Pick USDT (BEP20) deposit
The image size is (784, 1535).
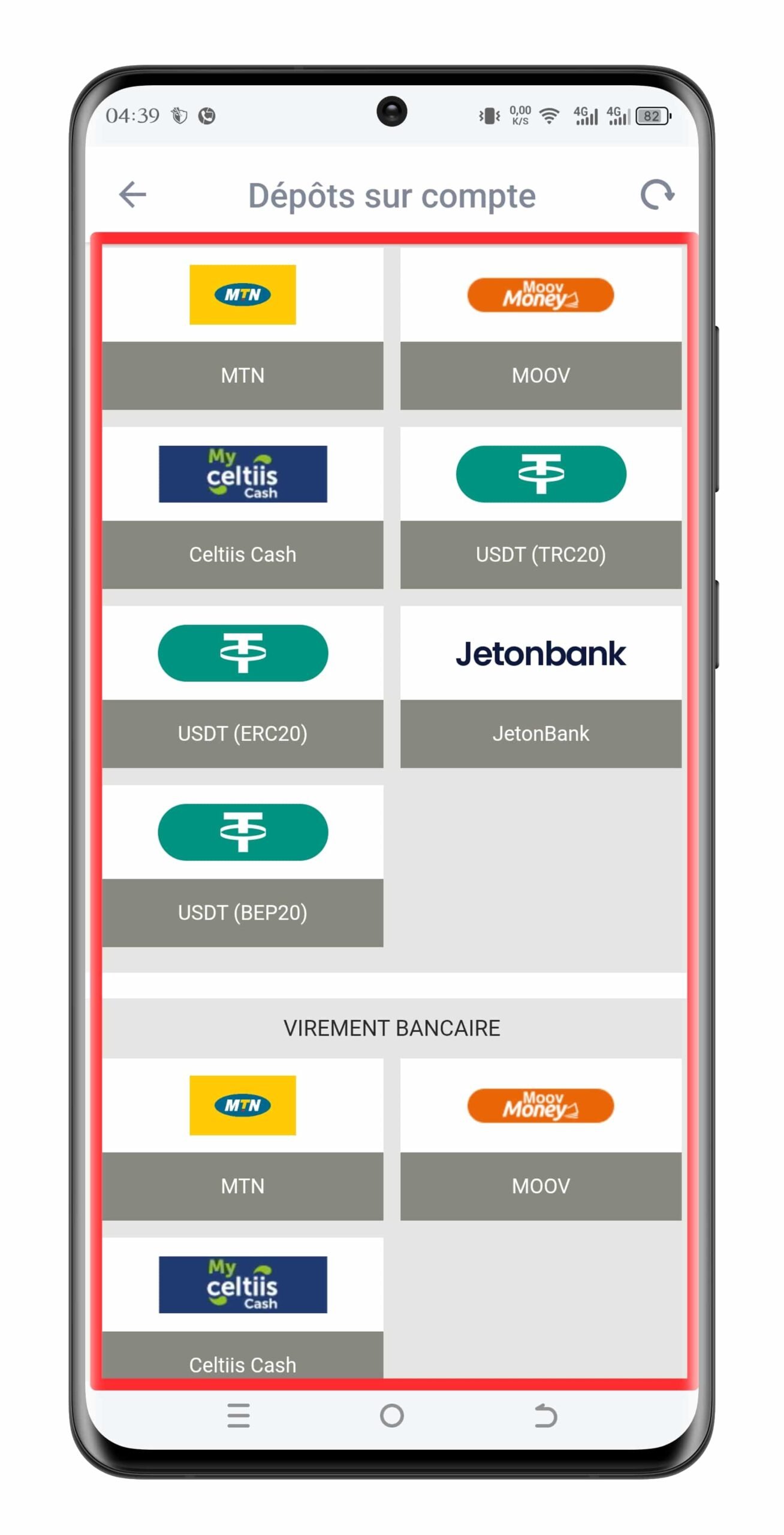click(242, 865)
